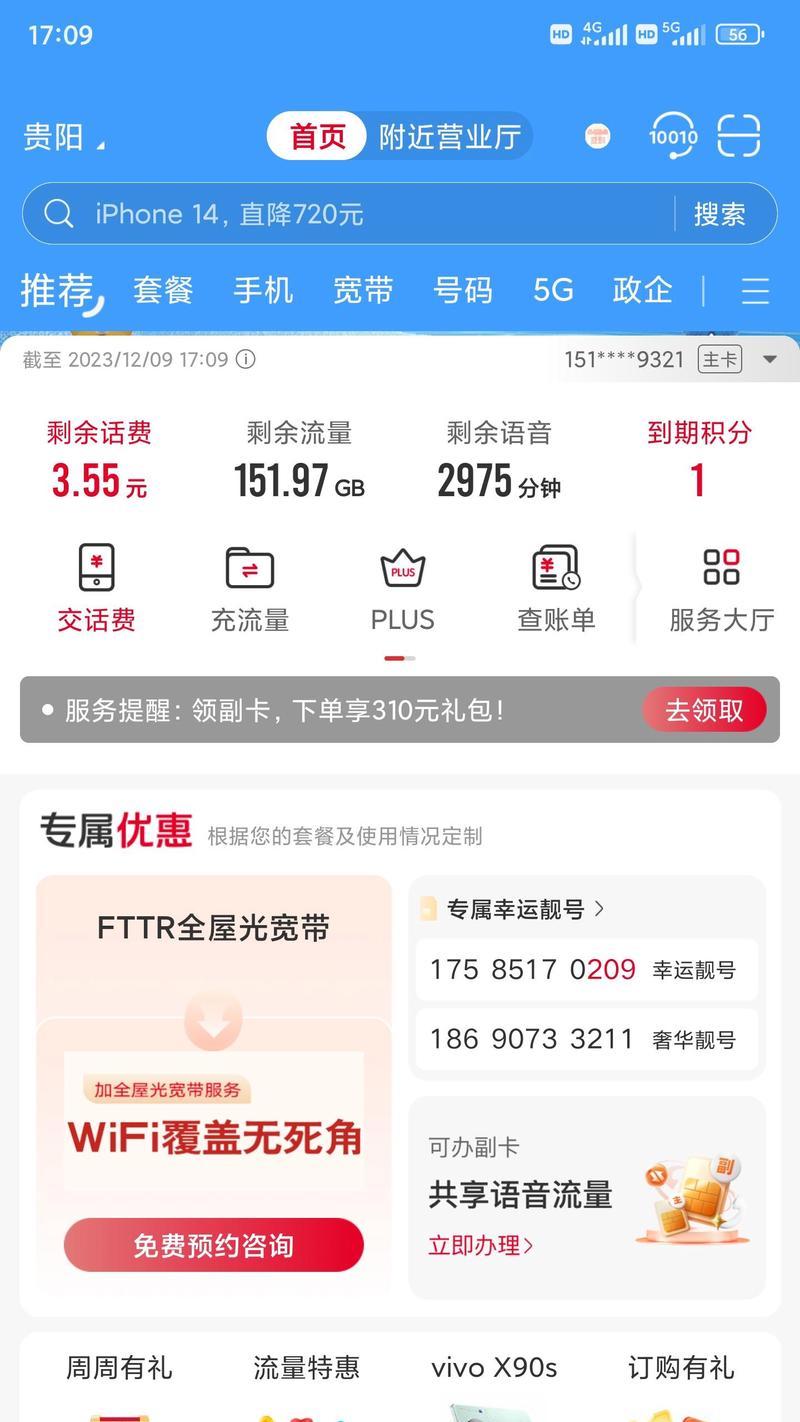800x1422 pixels.
Task: Tap 立即办理 to add a secondary card
Action: (479, 1245)
